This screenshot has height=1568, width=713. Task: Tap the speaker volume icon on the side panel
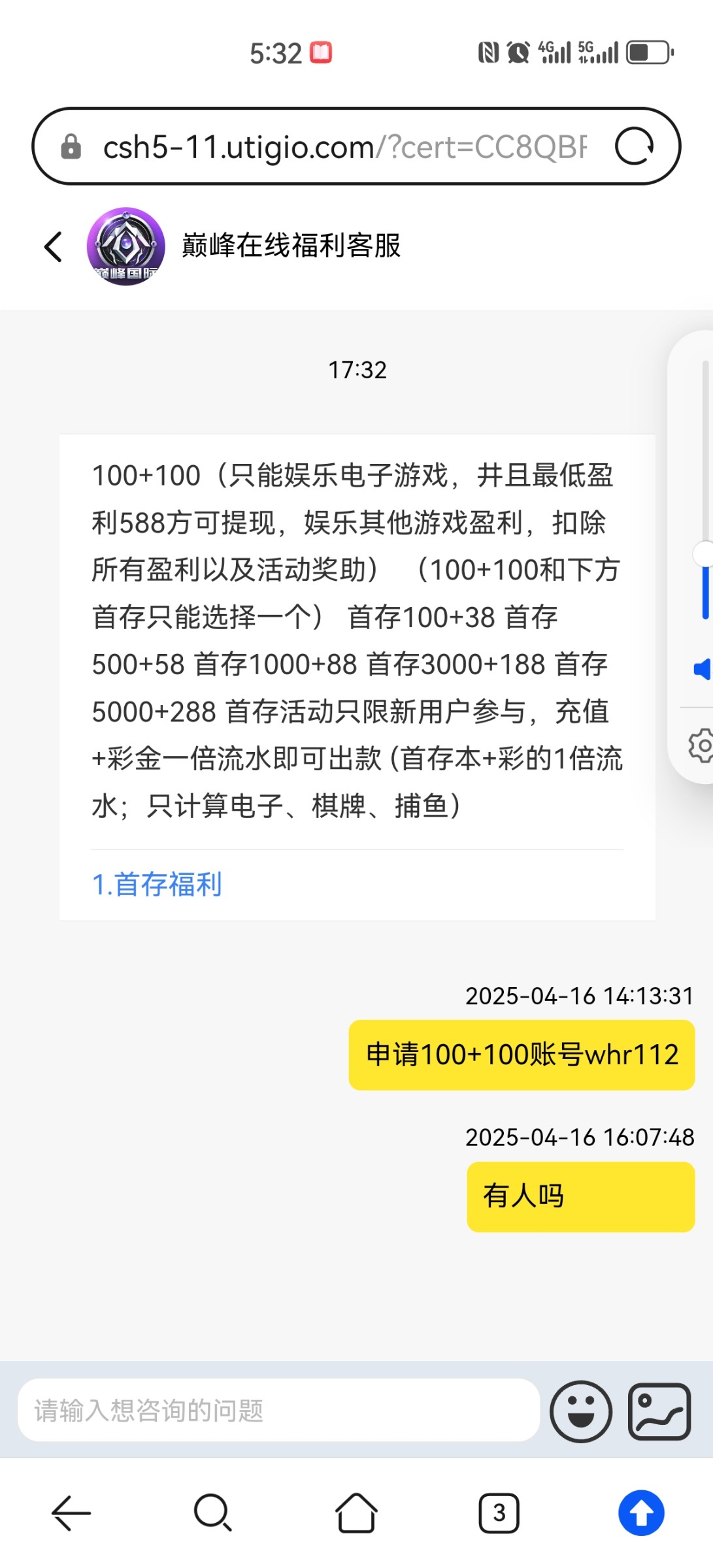[701, 669]
